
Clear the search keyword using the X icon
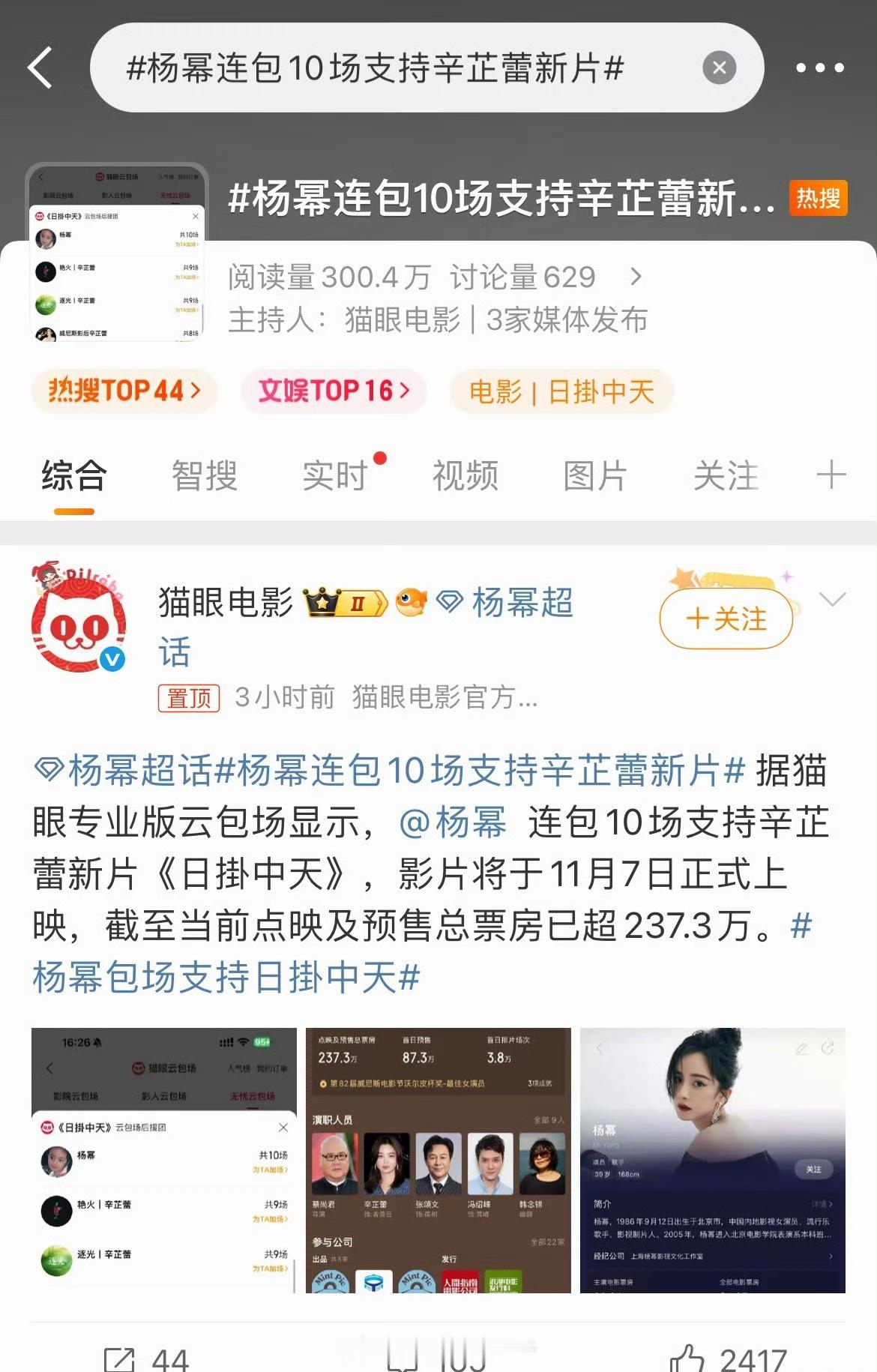[x=719, y=67]
